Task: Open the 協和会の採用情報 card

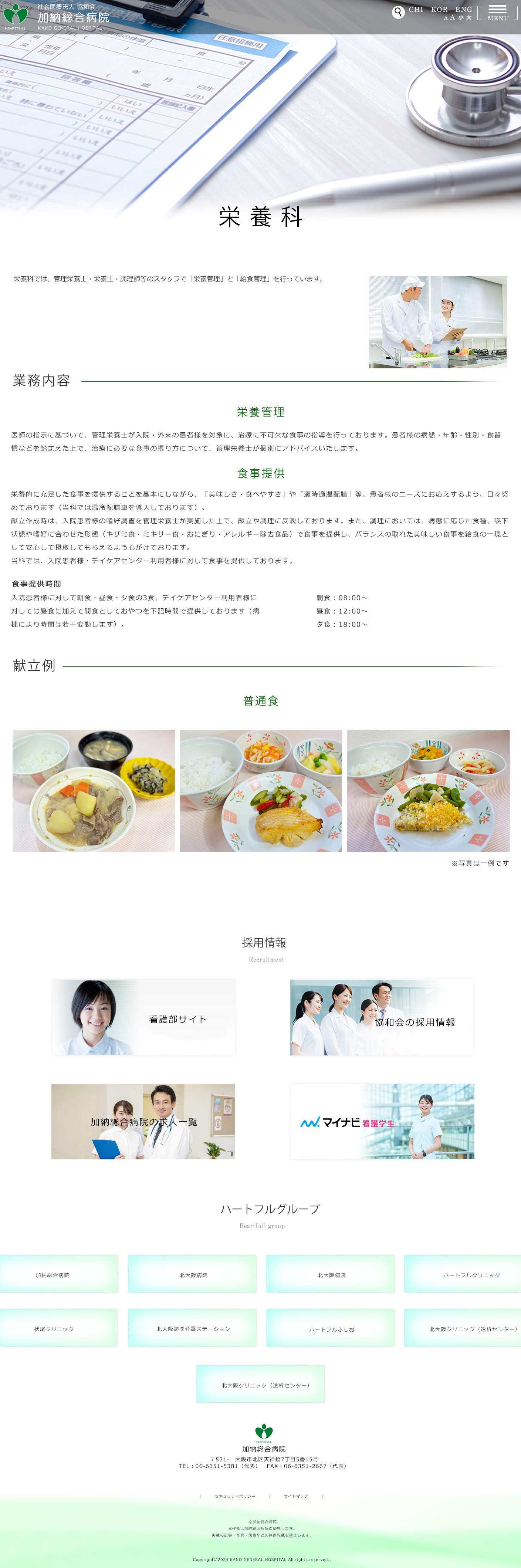Action: pyautogui.click(x=382, y=1017)
